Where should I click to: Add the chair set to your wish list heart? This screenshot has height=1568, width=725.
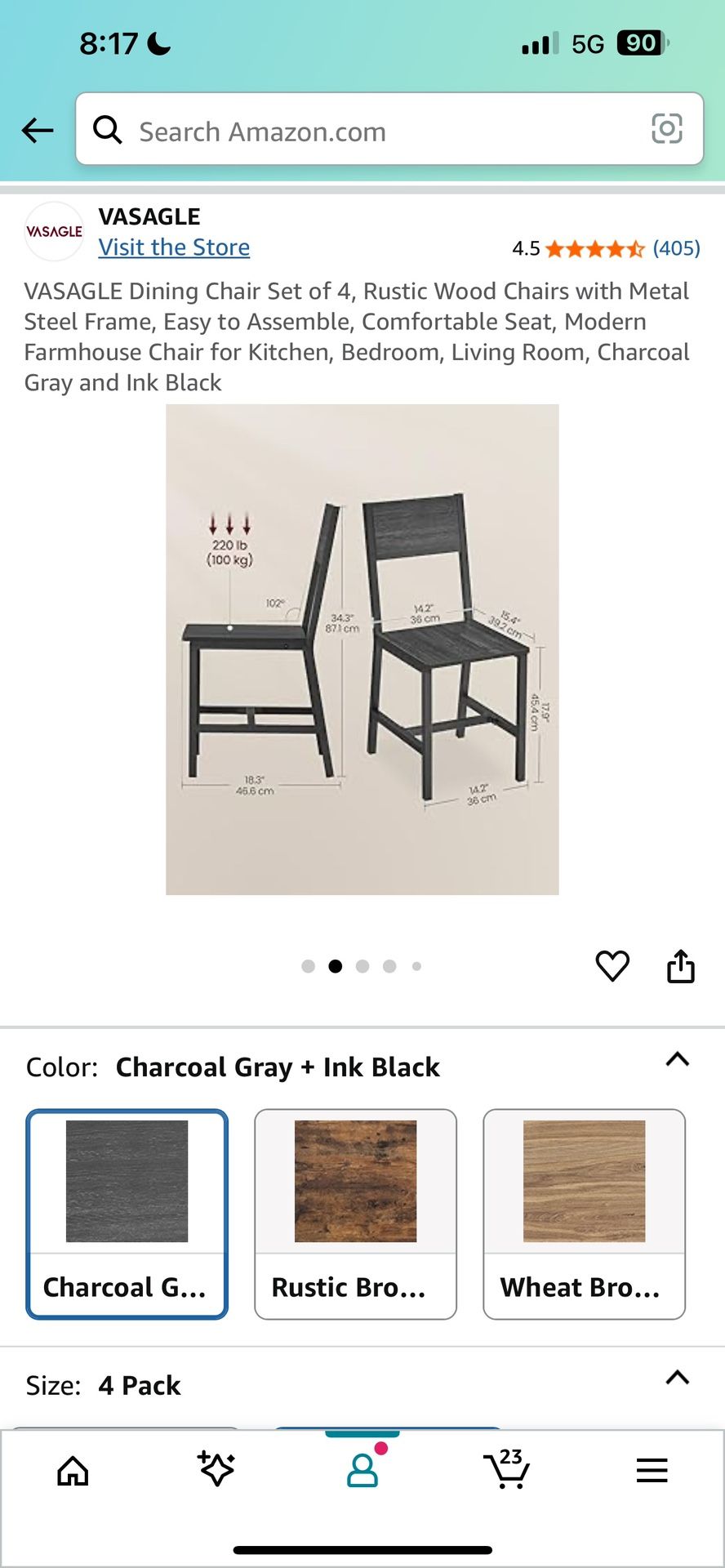pyautogui.click(x=612, y=965)
